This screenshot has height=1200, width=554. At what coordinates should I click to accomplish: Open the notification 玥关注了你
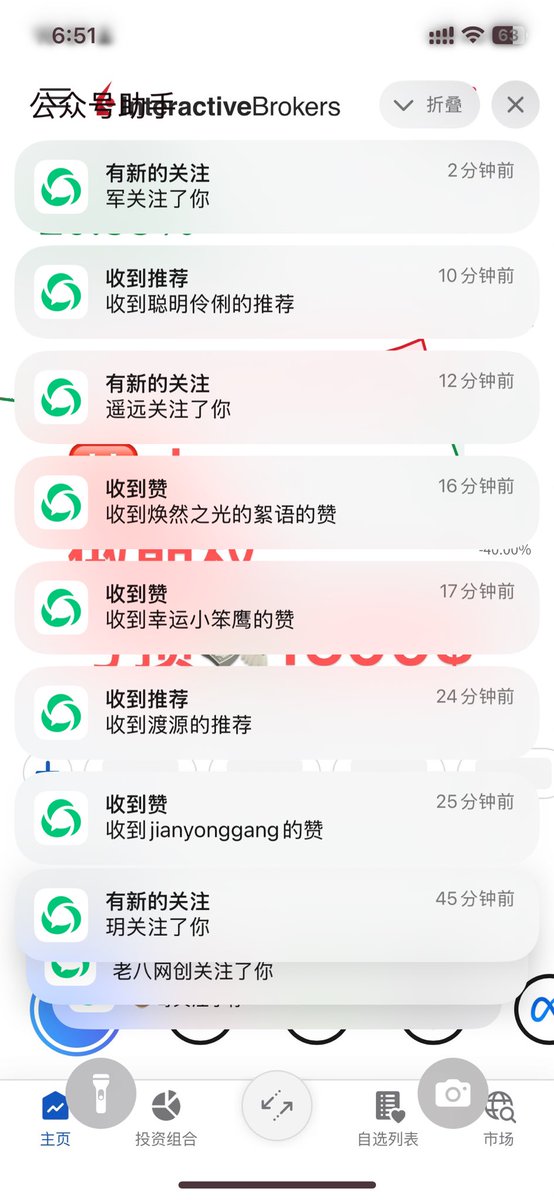point(277,914)
